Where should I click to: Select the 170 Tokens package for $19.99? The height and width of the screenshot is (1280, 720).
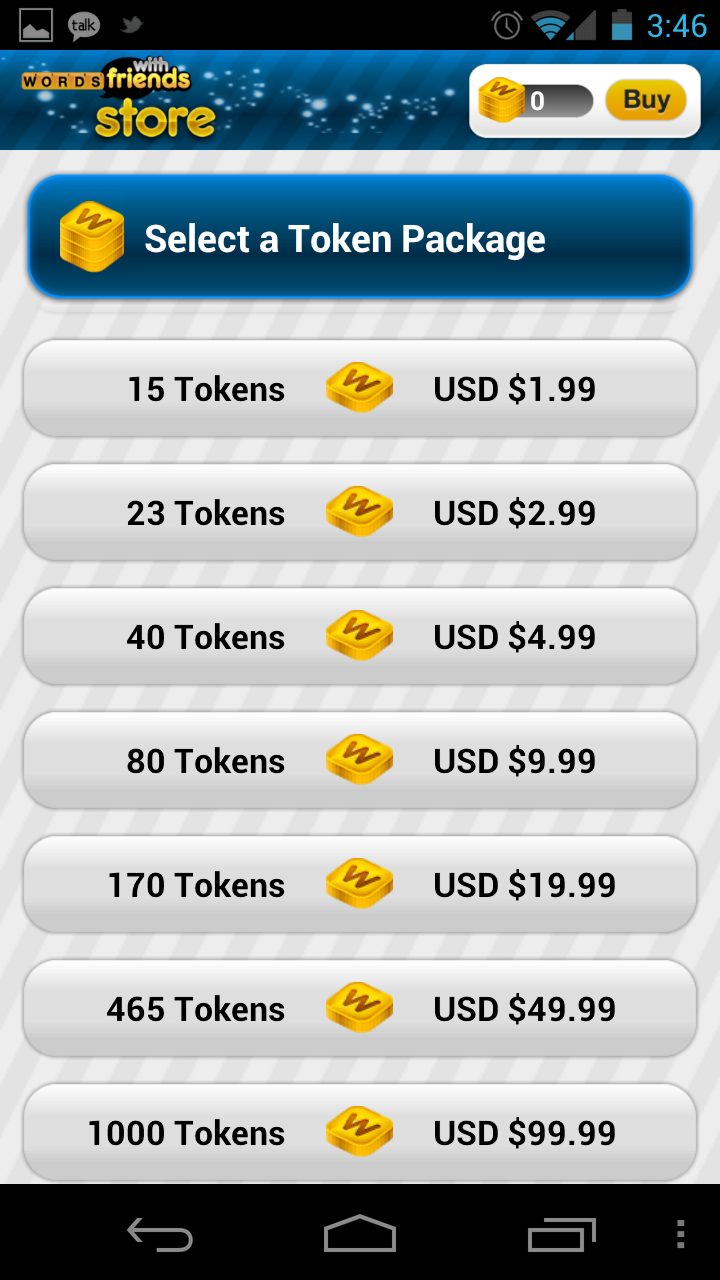(x=360, y=885)
